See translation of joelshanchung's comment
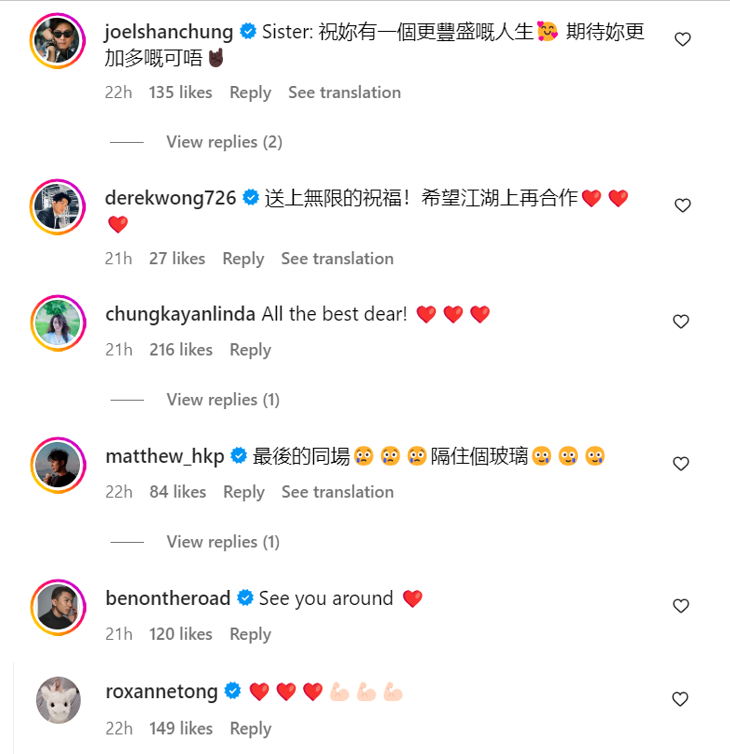Image resolution: width=730 pixels, height=754 pixels. tap(344, 92)
